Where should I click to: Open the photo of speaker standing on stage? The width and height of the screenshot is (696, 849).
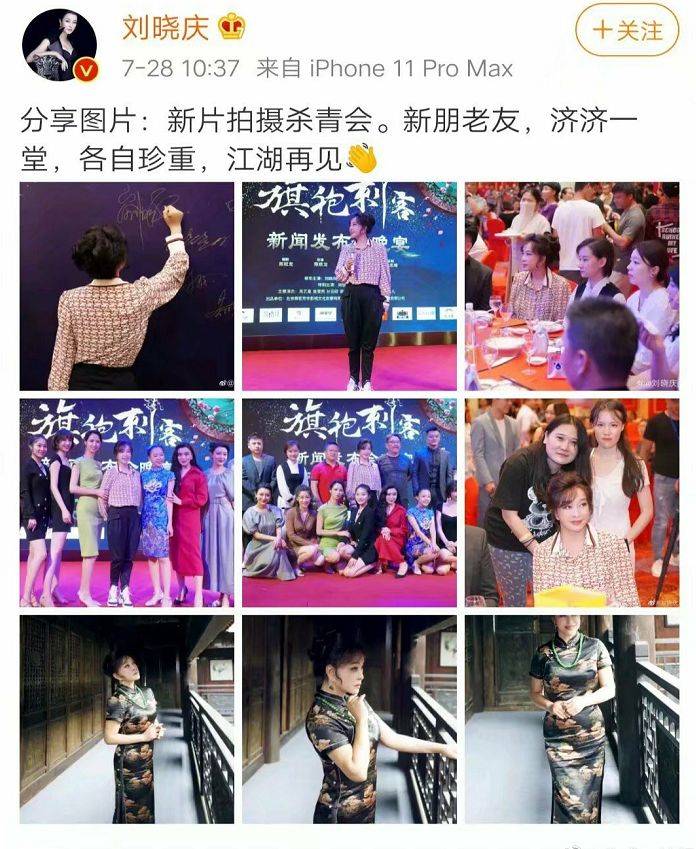[349, 286]
